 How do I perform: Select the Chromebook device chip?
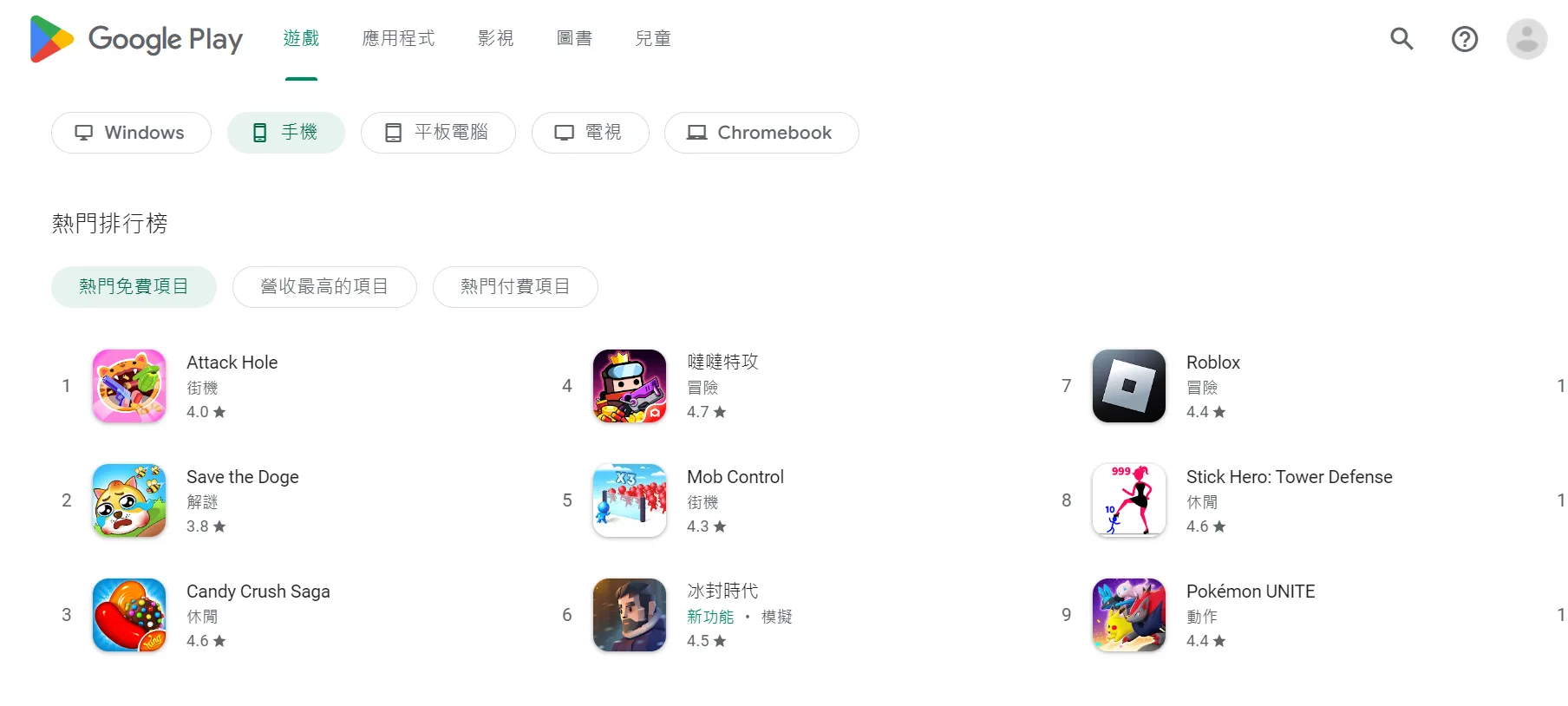(761, 133)
